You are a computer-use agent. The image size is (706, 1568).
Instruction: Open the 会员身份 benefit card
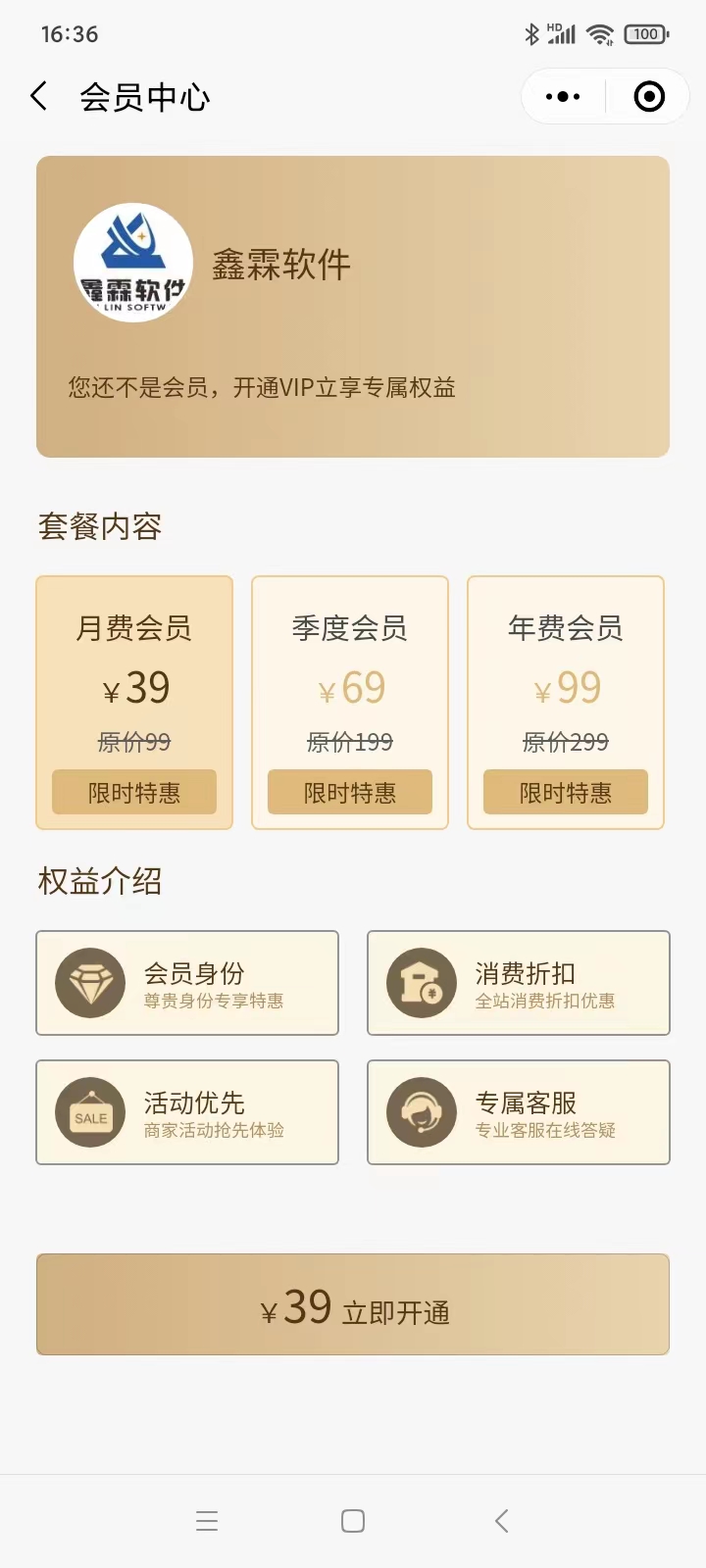tap(187, 983)
